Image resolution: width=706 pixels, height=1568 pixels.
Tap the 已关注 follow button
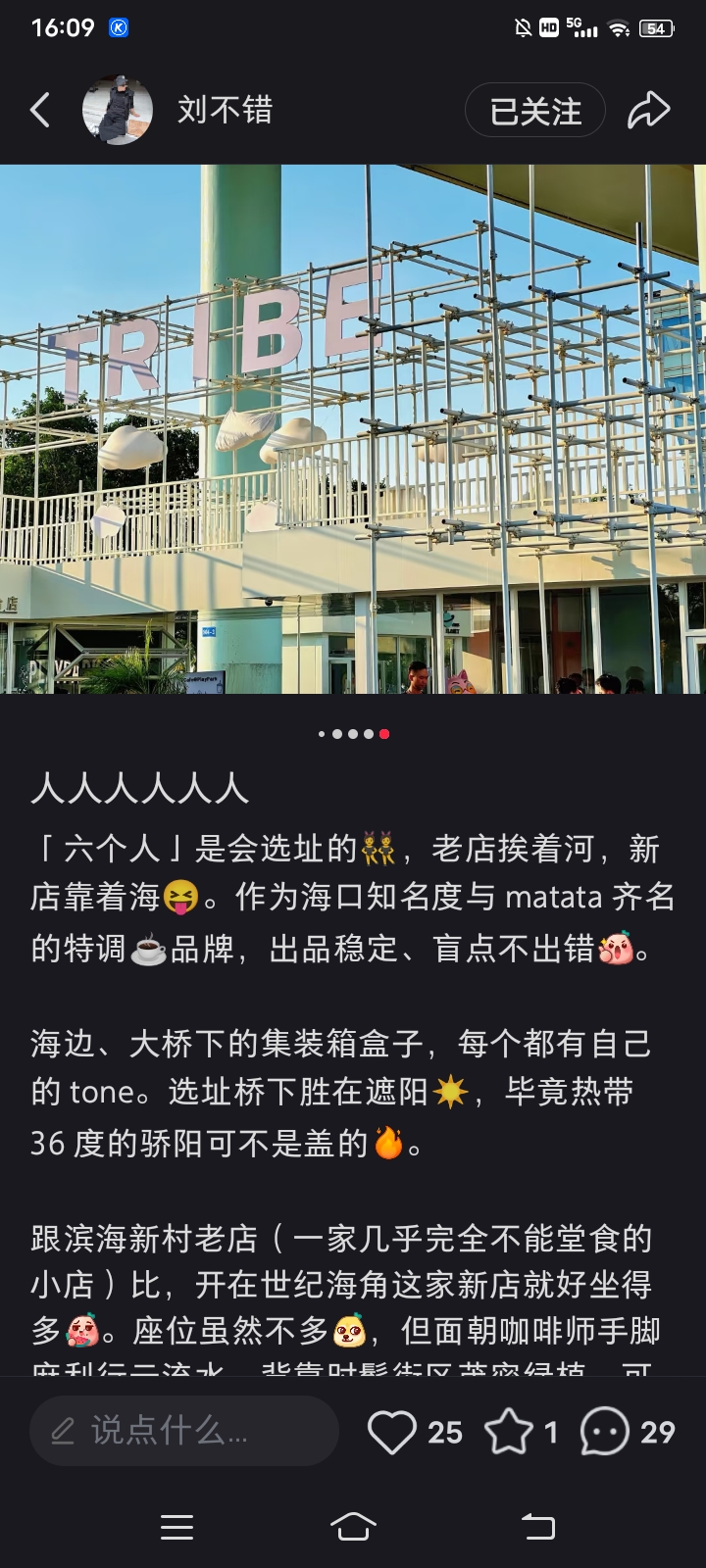(535, 111)
